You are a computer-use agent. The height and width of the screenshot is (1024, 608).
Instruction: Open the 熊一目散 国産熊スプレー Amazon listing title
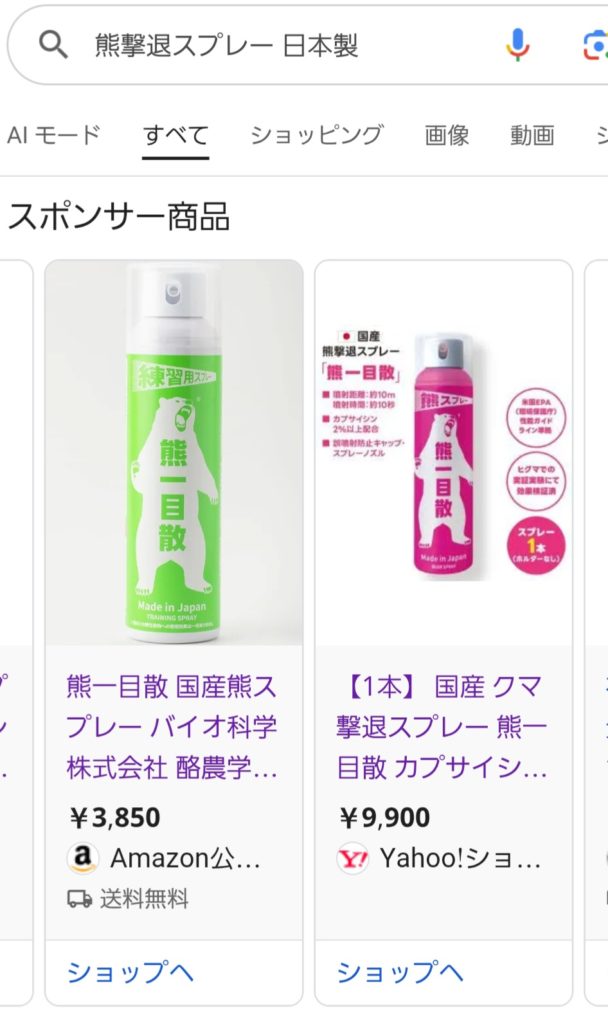[172, 727]
